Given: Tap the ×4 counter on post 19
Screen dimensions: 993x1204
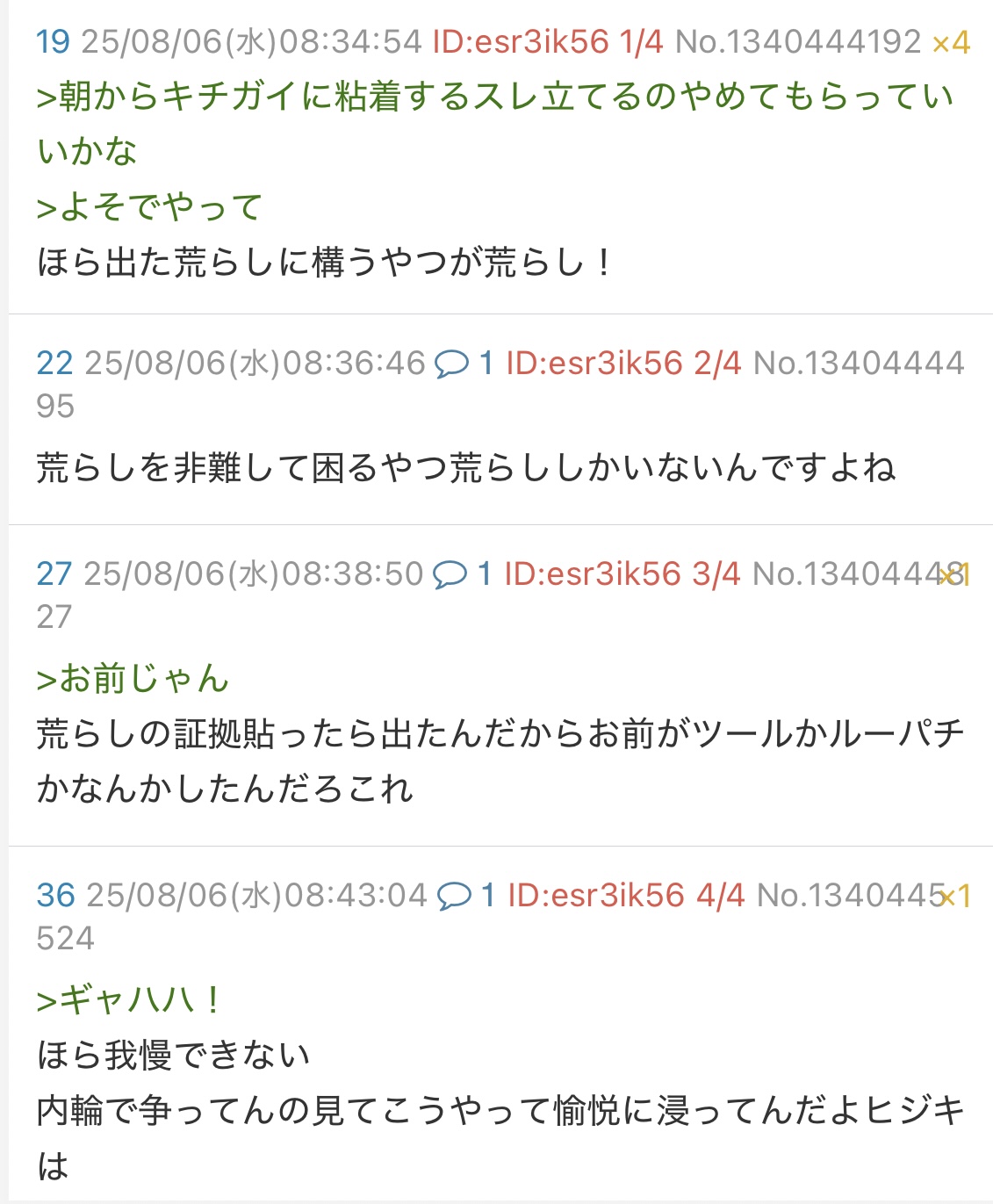Looking at the screenshot, I should [950, 42].
